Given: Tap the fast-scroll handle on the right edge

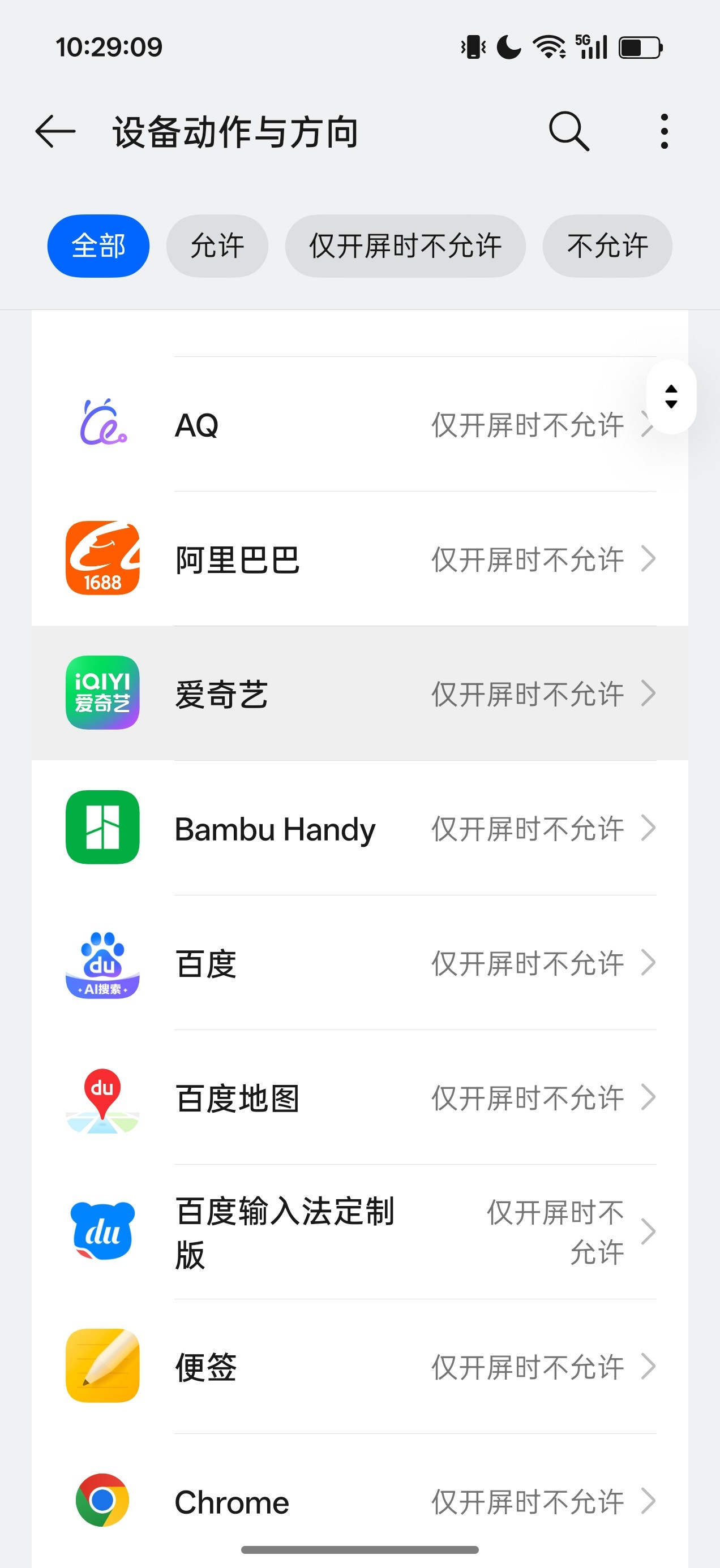Looking at the screenshot, I should coord(671,397).
